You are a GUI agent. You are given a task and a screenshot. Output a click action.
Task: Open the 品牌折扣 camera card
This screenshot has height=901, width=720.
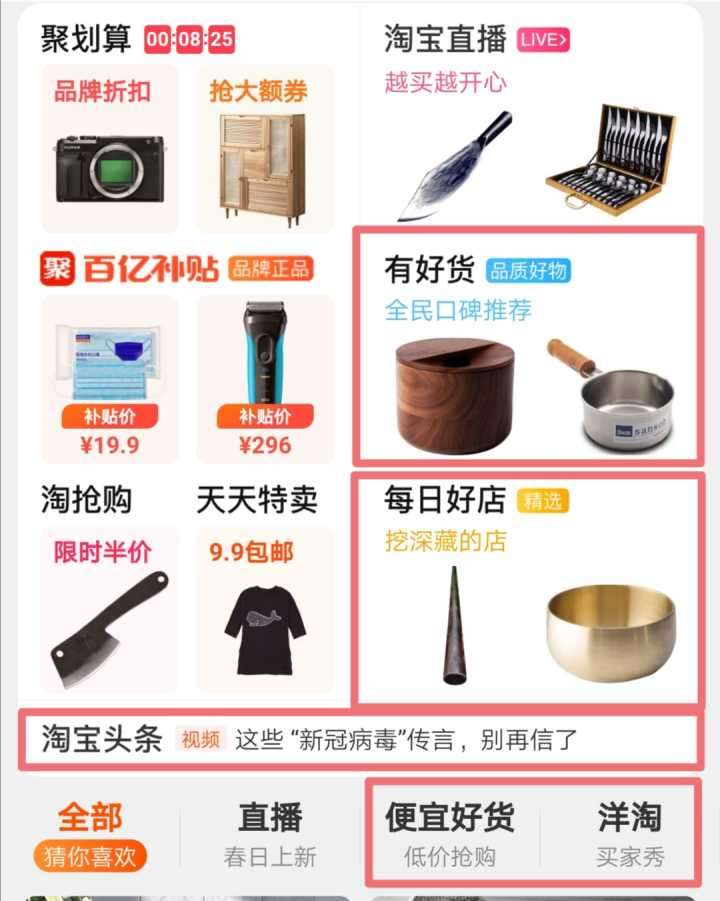[109, 150]
